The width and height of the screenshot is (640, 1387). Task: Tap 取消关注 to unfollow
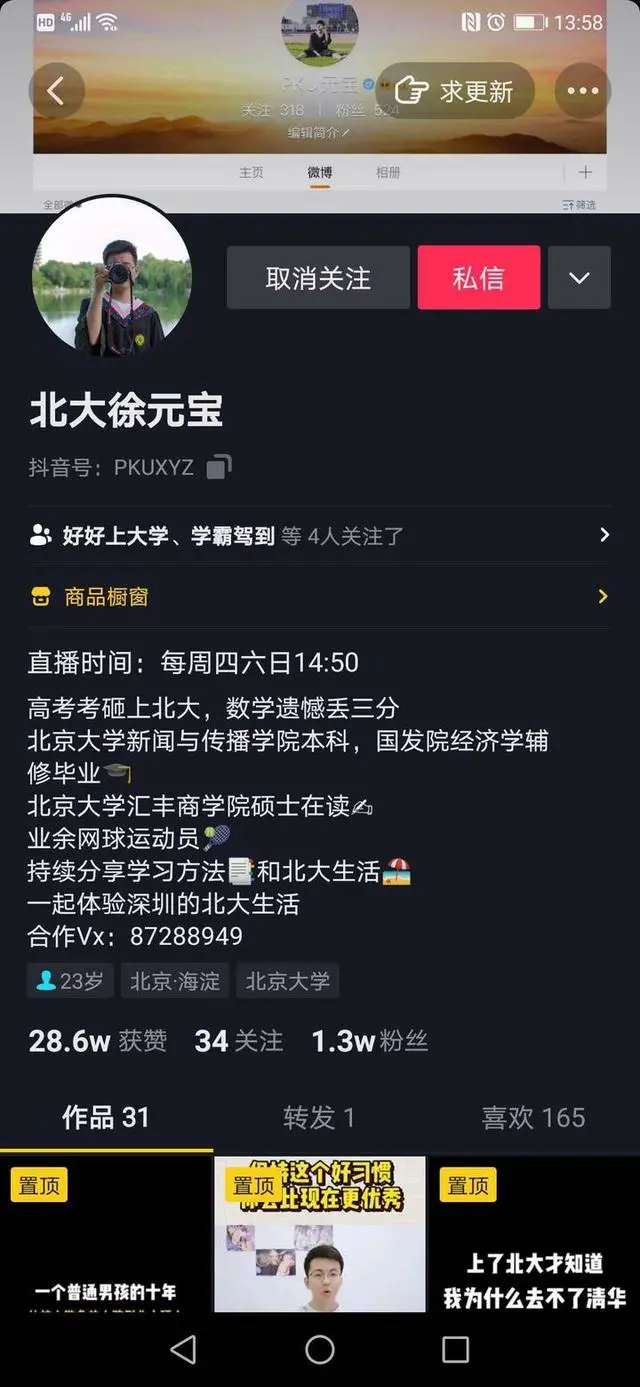click(x=318, y=277)
